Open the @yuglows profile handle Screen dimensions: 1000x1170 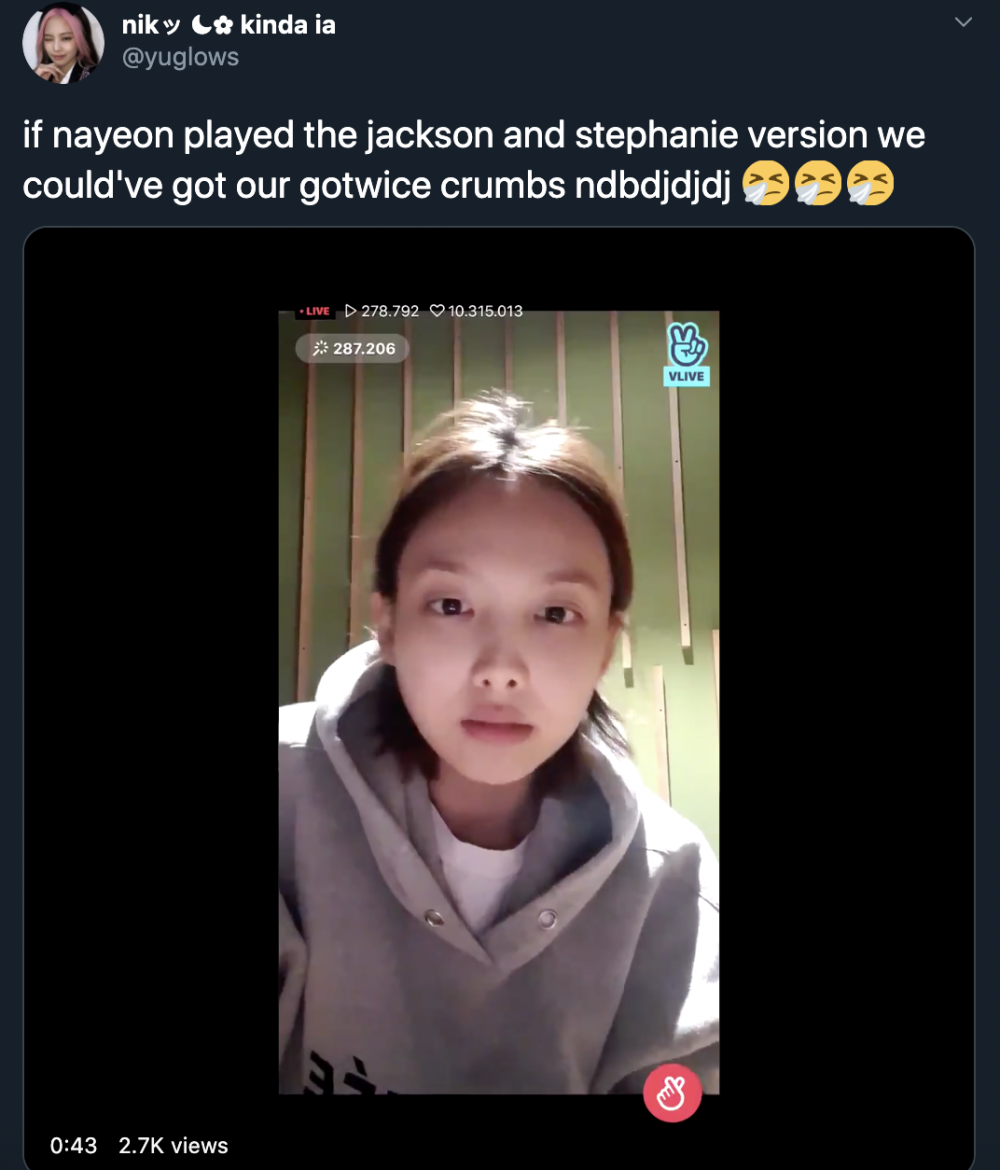tap(180, 57)
